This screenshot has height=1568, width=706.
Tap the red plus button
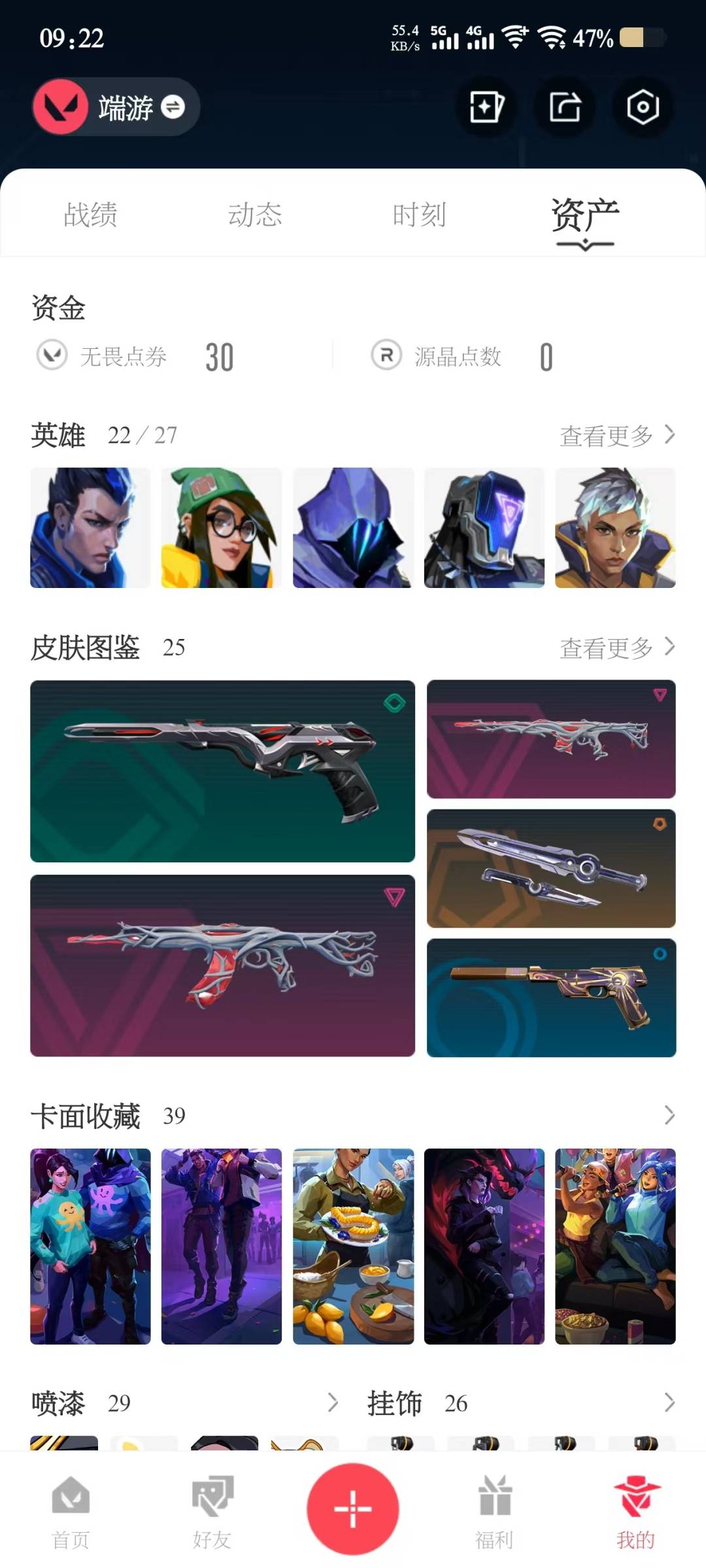point(353,1509)
